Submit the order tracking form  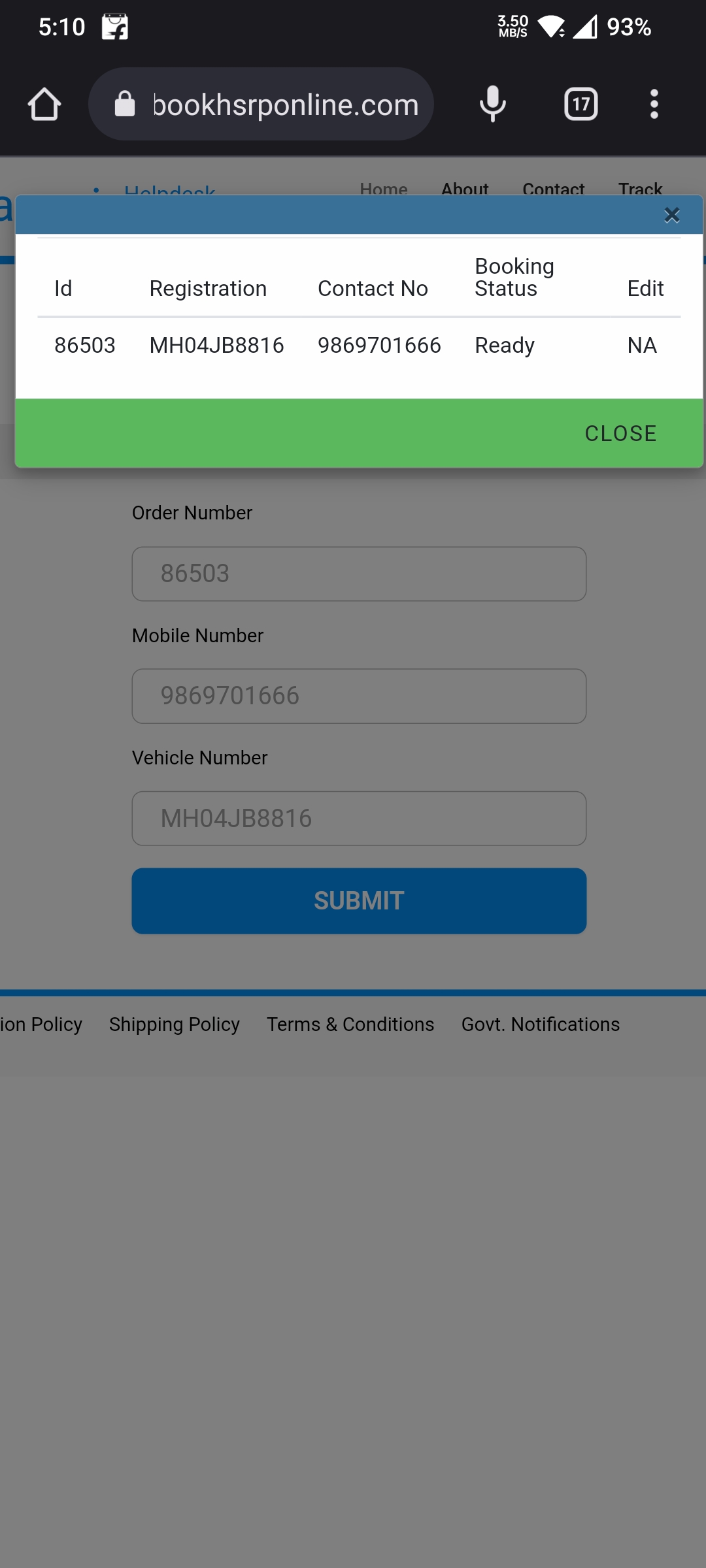359,900
